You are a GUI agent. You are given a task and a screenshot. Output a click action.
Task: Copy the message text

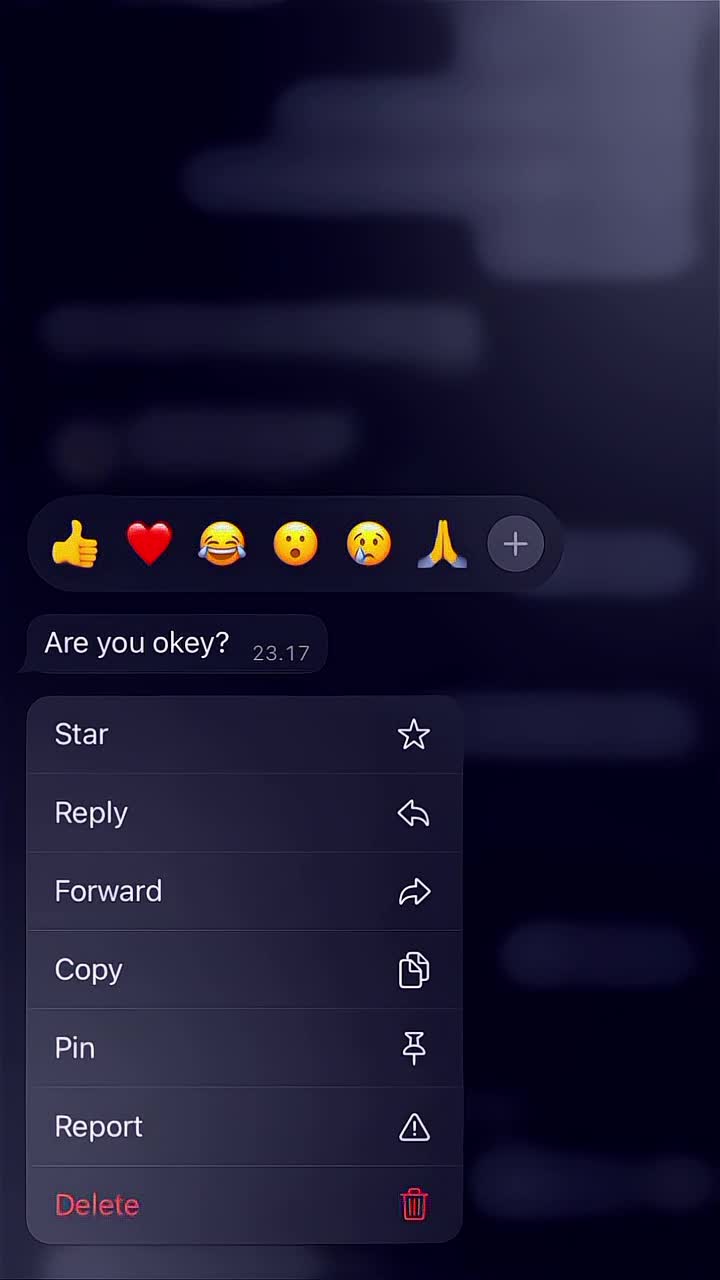(x=244, y=970)
